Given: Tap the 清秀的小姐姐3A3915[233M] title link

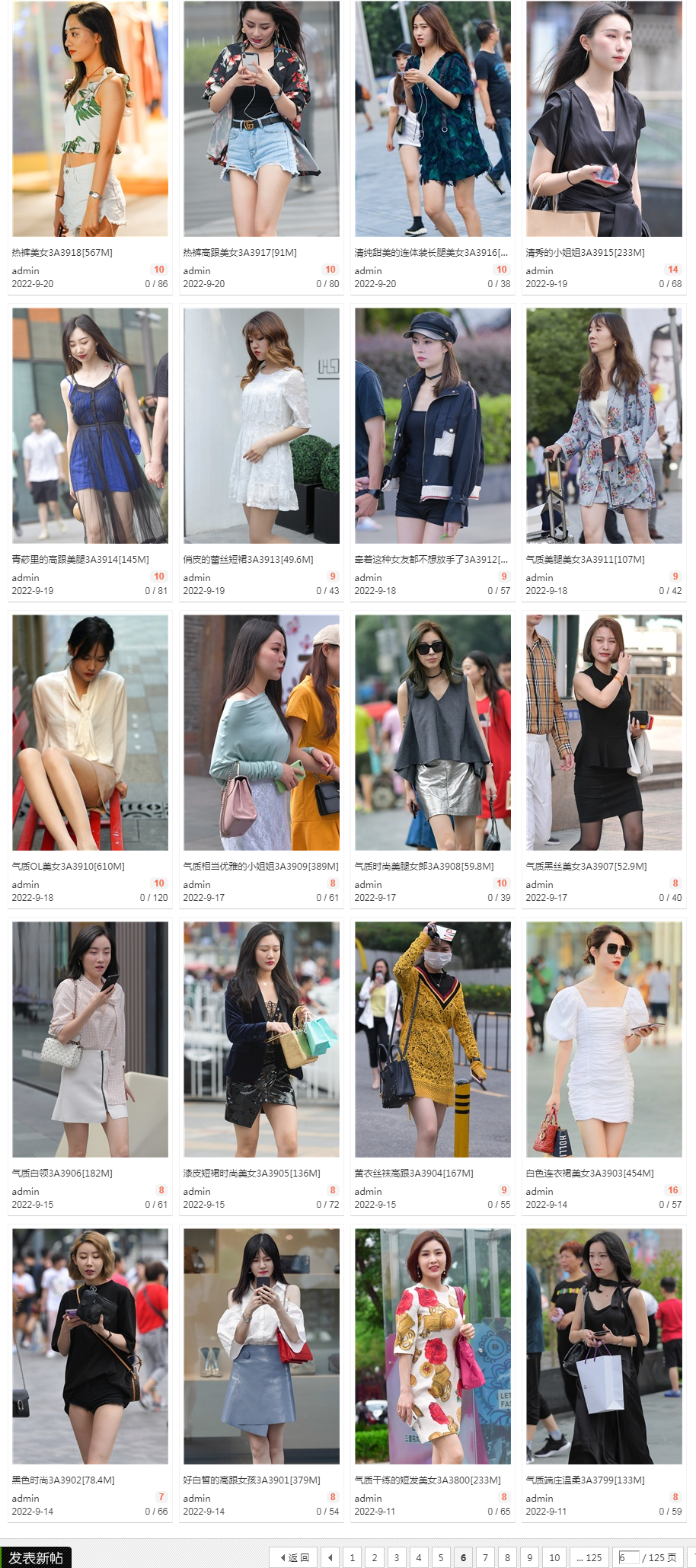Looking at the screenshot, I should pyautogui.click(x=585, y=253).
